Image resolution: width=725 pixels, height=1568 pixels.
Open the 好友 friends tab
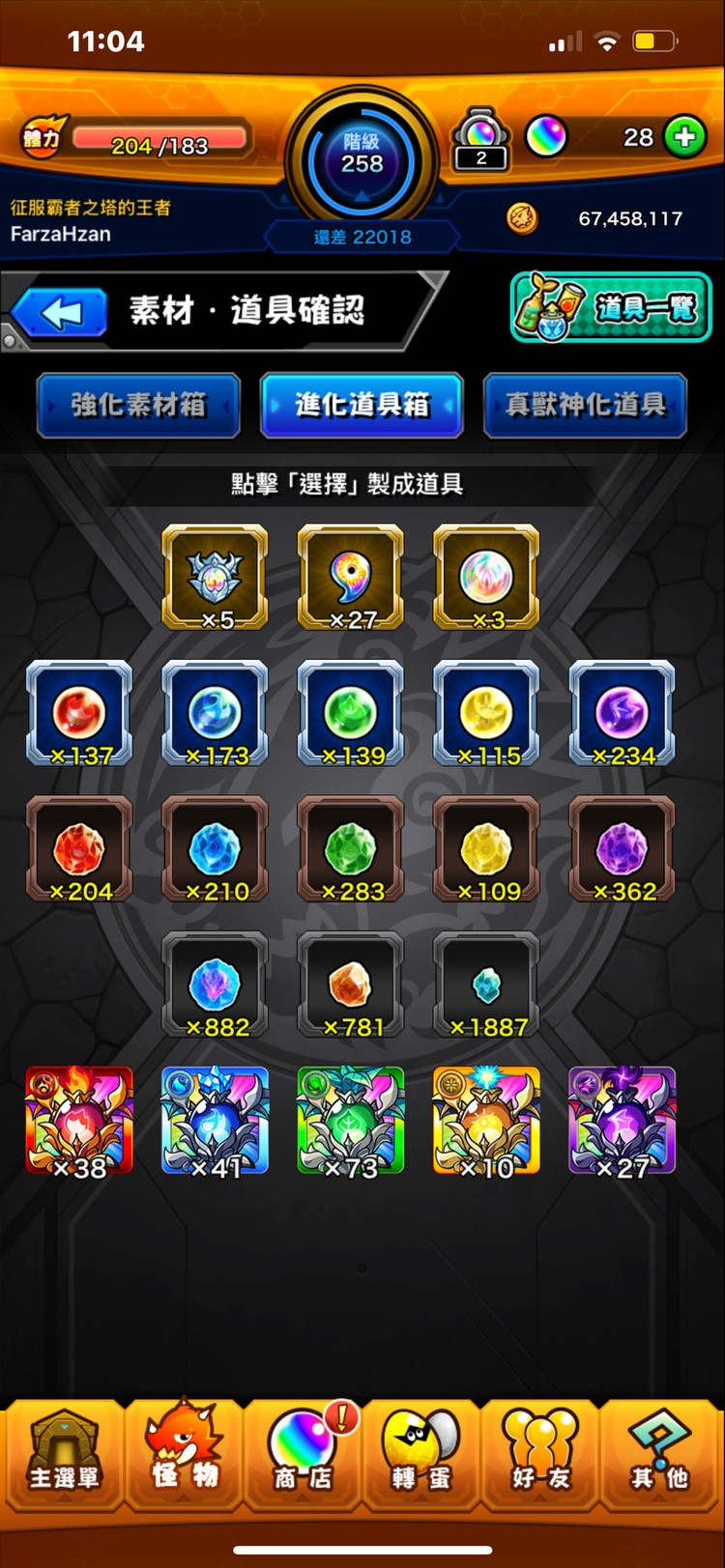pyautogui.click(x=539, y=1454)
